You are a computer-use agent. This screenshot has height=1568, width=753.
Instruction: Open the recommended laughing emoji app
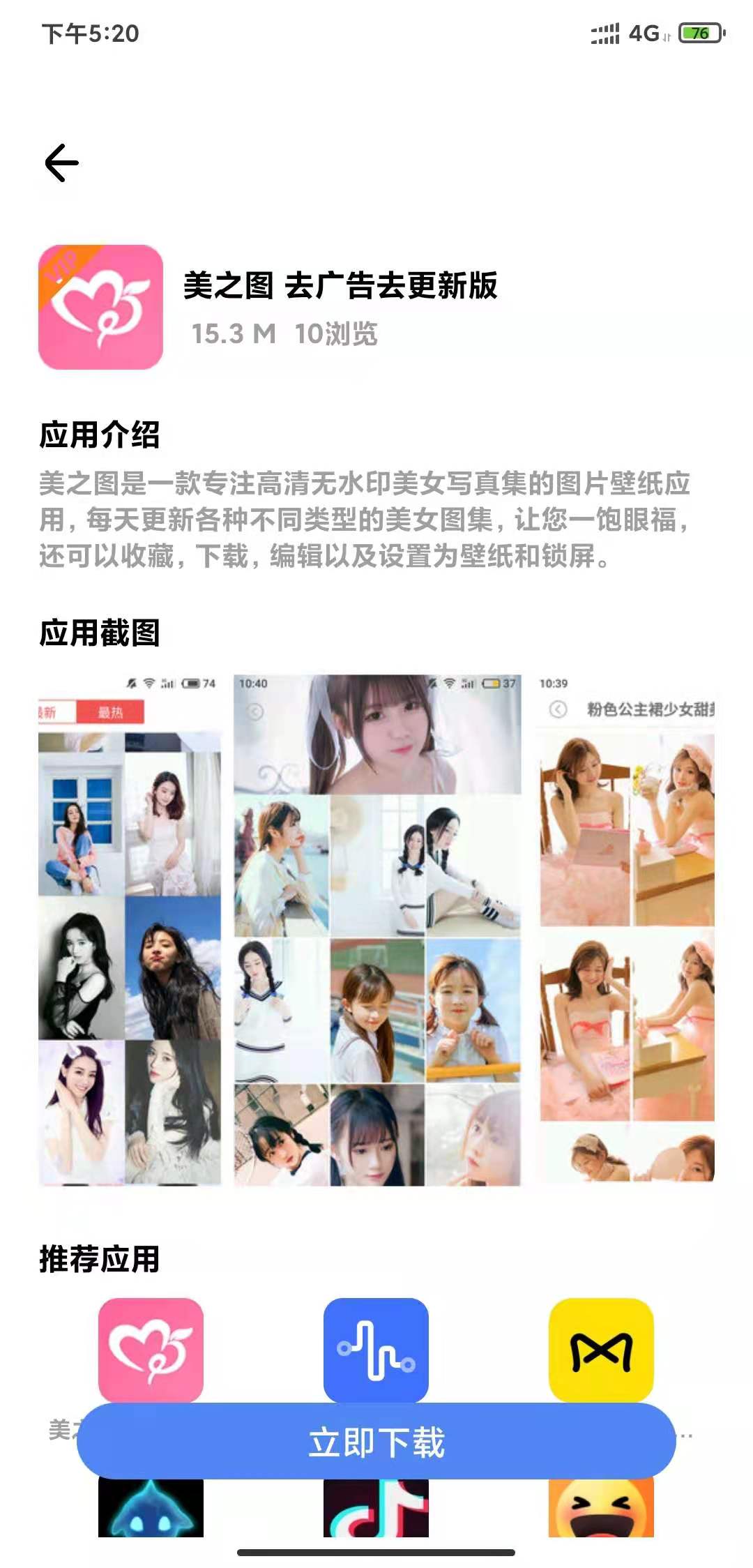pos(601,1508)
